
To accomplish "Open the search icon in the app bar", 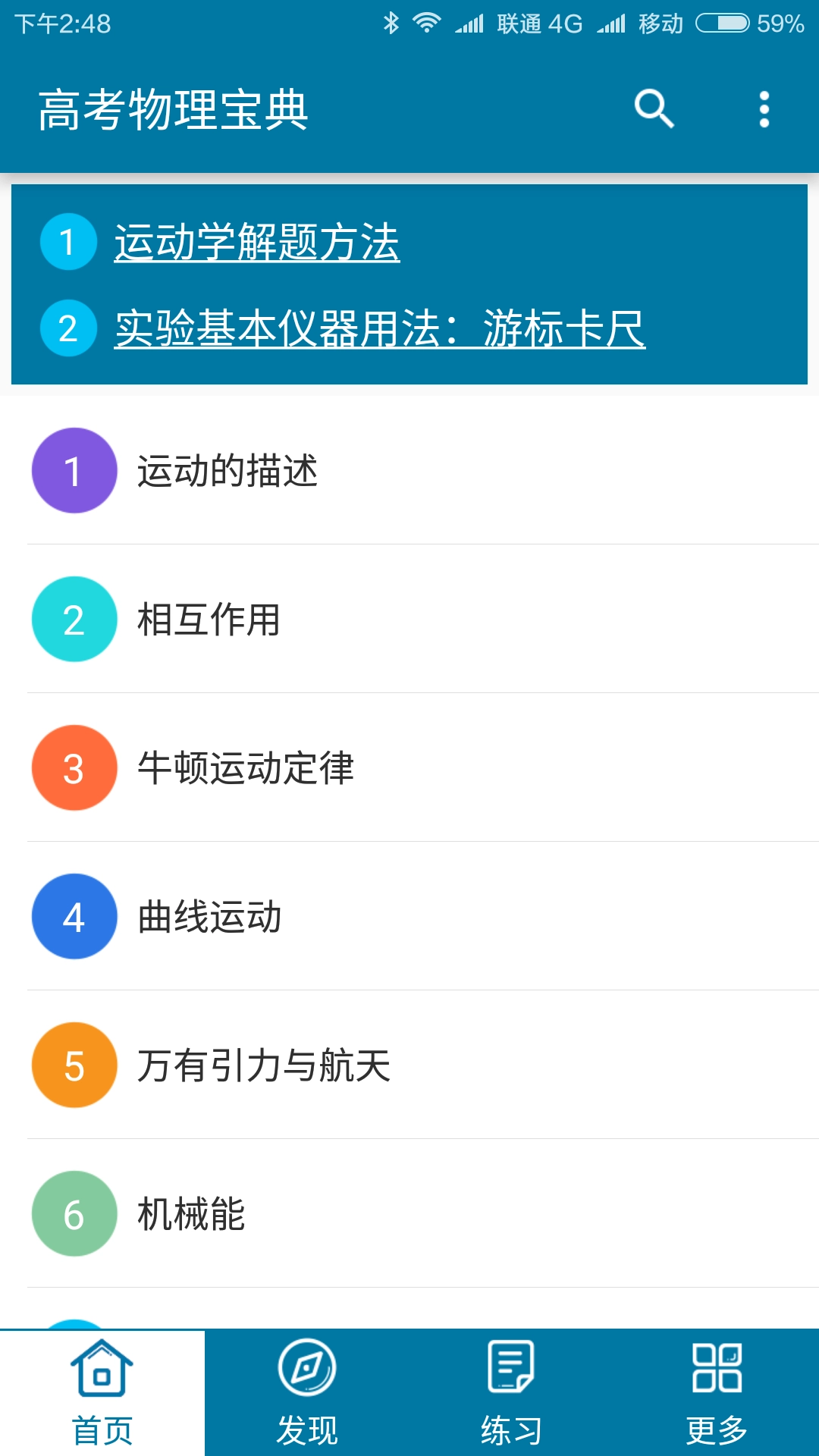I will coord(654,109).
